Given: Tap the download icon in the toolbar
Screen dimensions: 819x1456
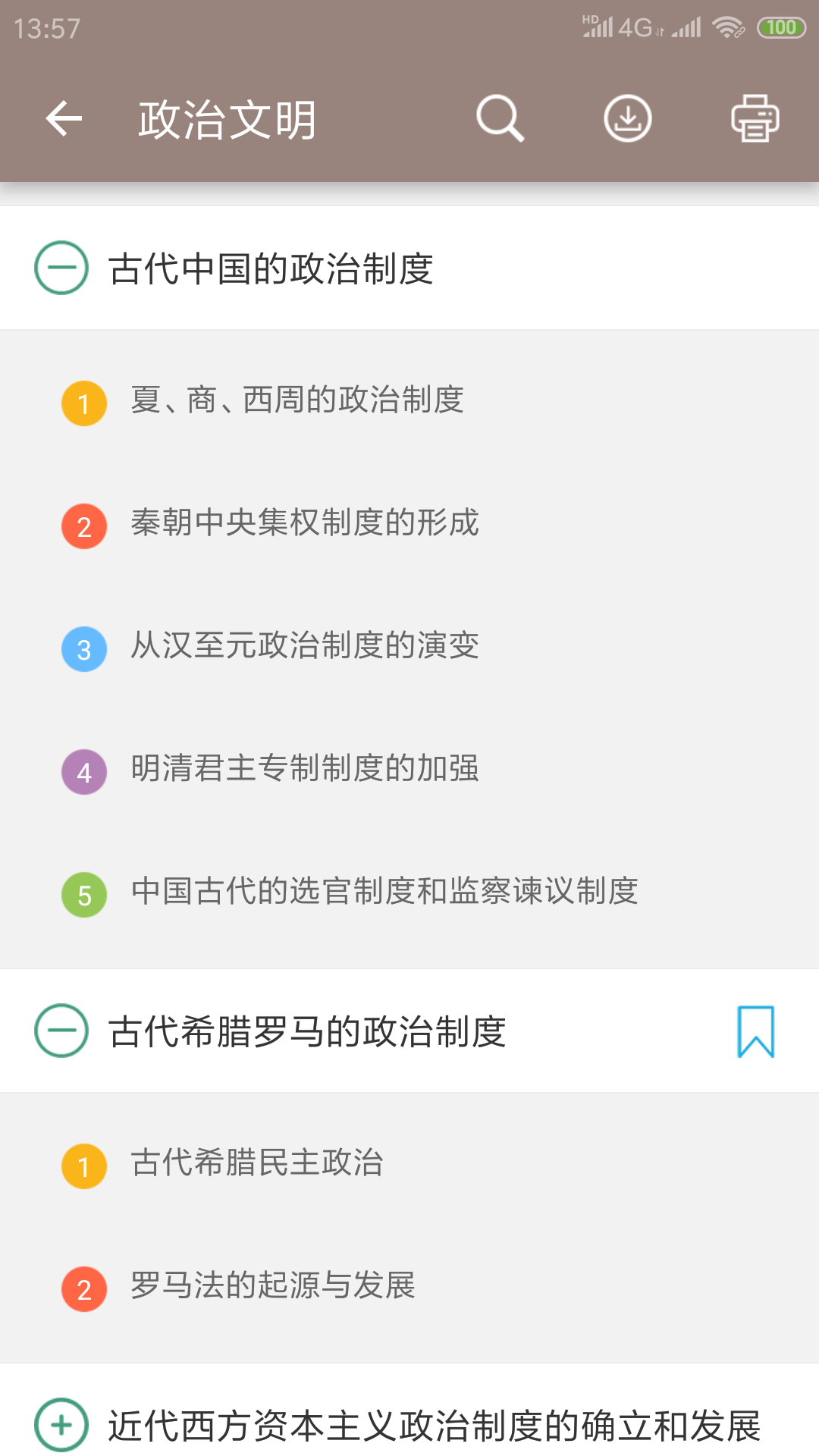Looking at the screenshot, I should 627,118.
